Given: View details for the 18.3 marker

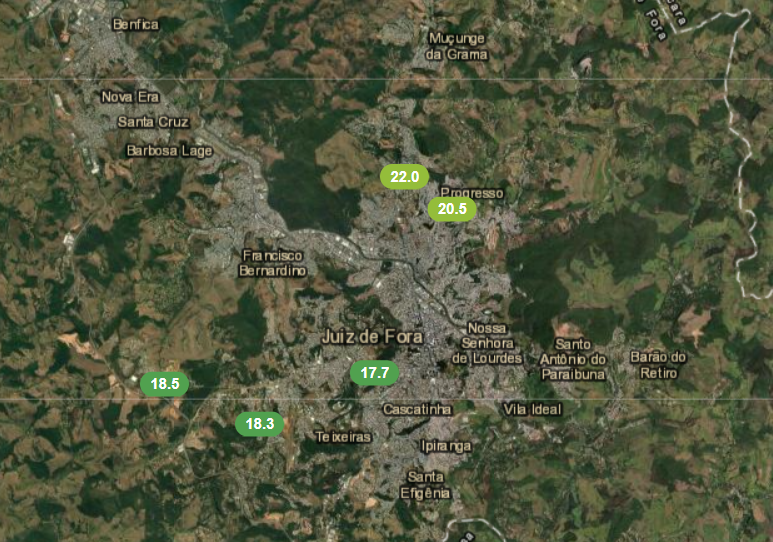Looking at the screenshot, I should 259,424.
